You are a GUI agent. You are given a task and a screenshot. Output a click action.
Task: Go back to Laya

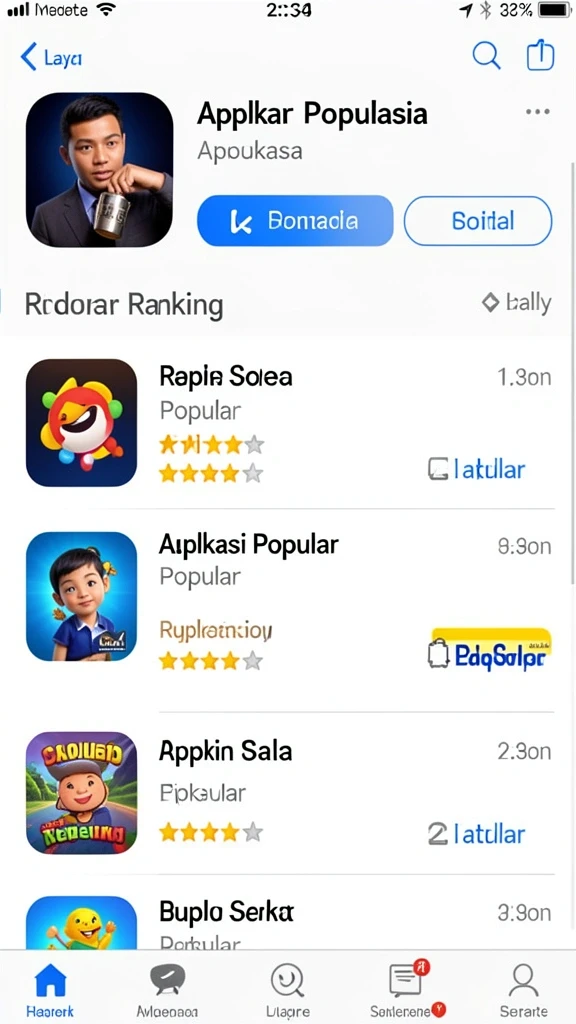[x=51, y=58]
